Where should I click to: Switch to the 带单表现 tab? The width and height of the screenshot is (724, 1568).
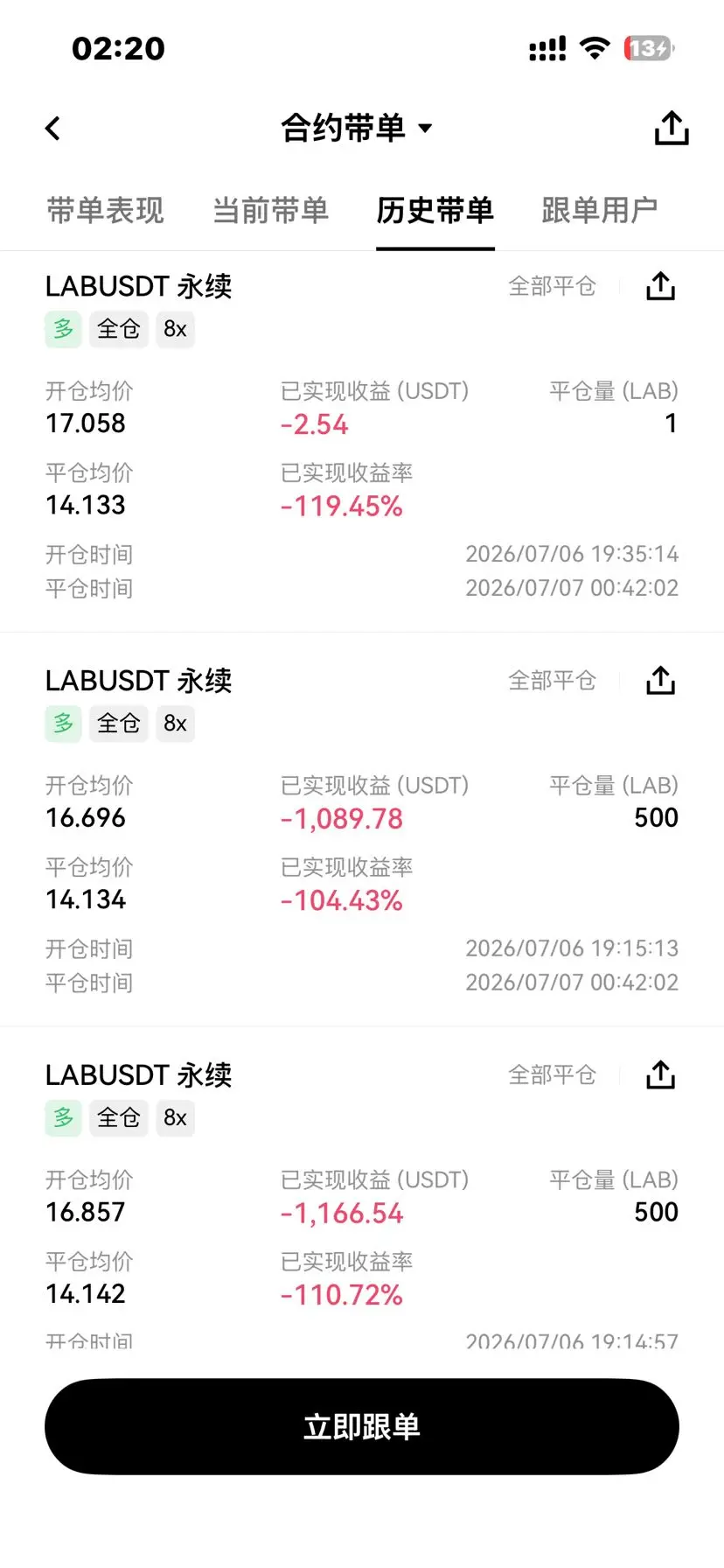coord(105,210)
